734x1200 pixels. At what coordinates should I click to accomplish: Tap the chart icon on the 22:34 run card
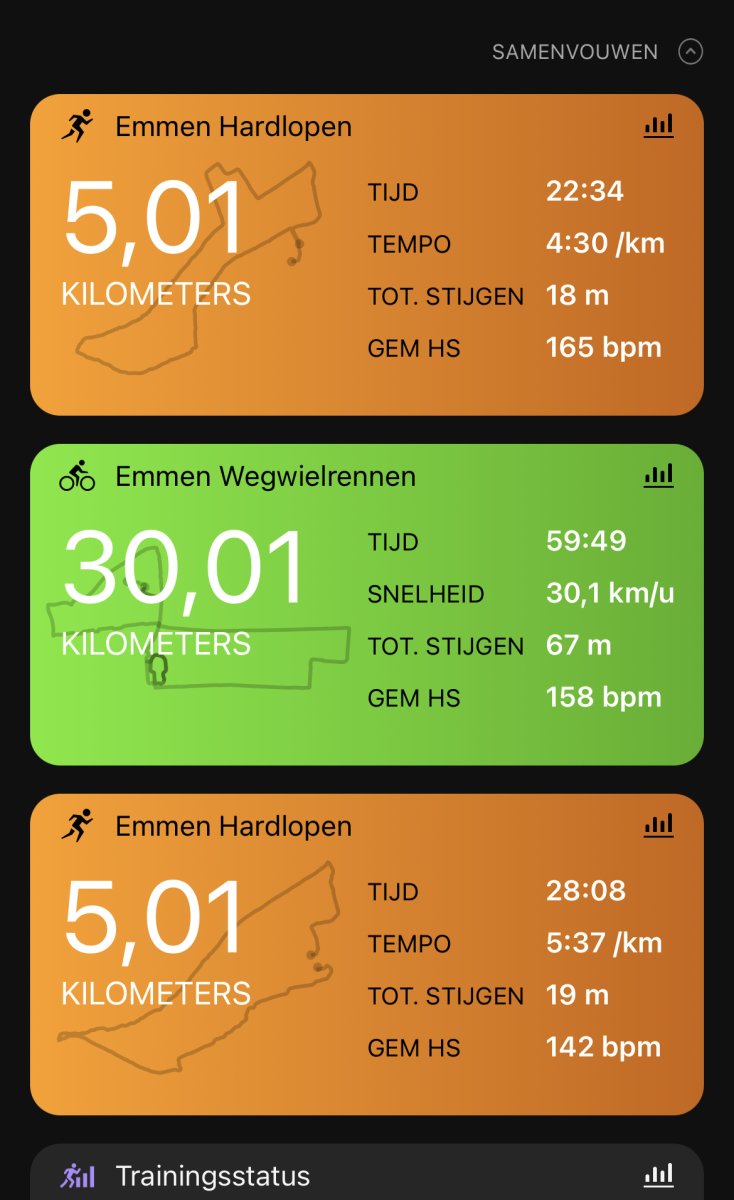point(658,126)
